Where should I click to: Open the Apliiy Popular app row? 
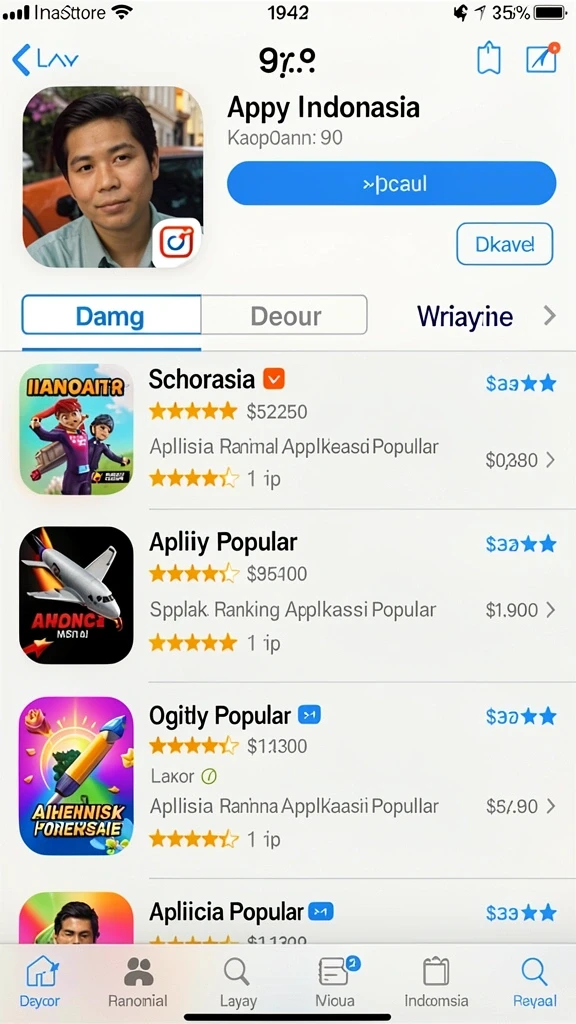point(288,595)
